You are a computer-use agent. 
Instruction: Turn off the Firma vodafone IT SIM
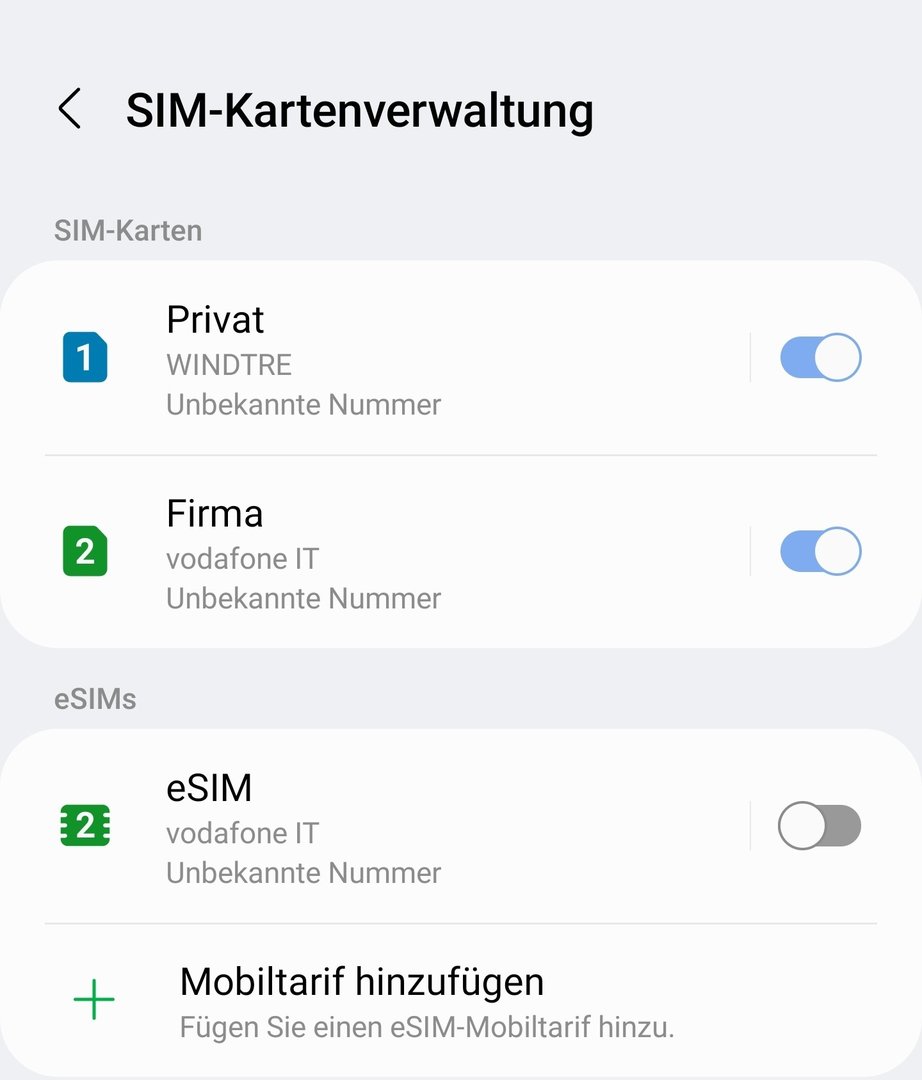[820, 552]
